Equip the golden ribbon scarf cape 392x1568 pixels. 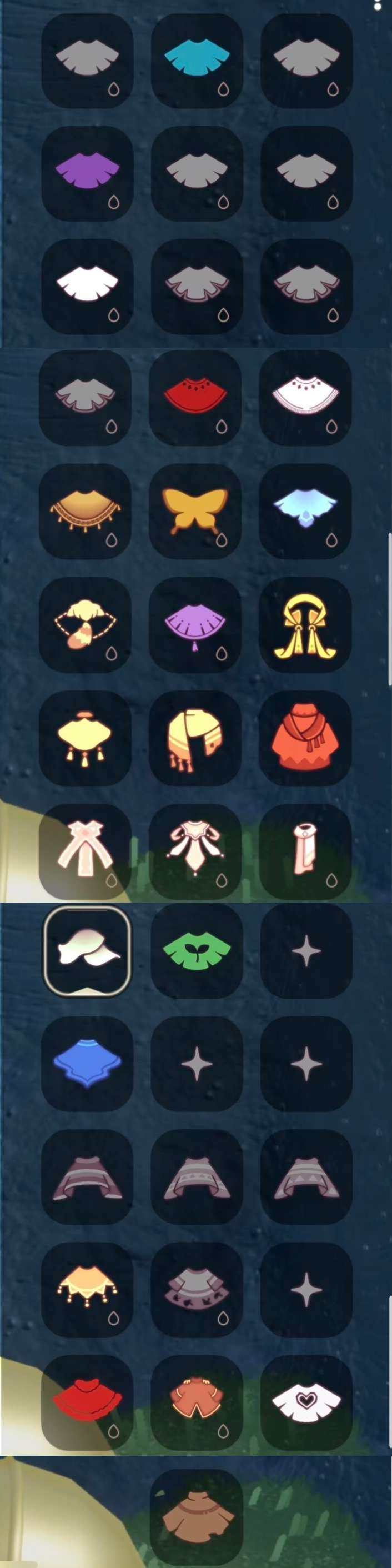[x=305, y=624]
